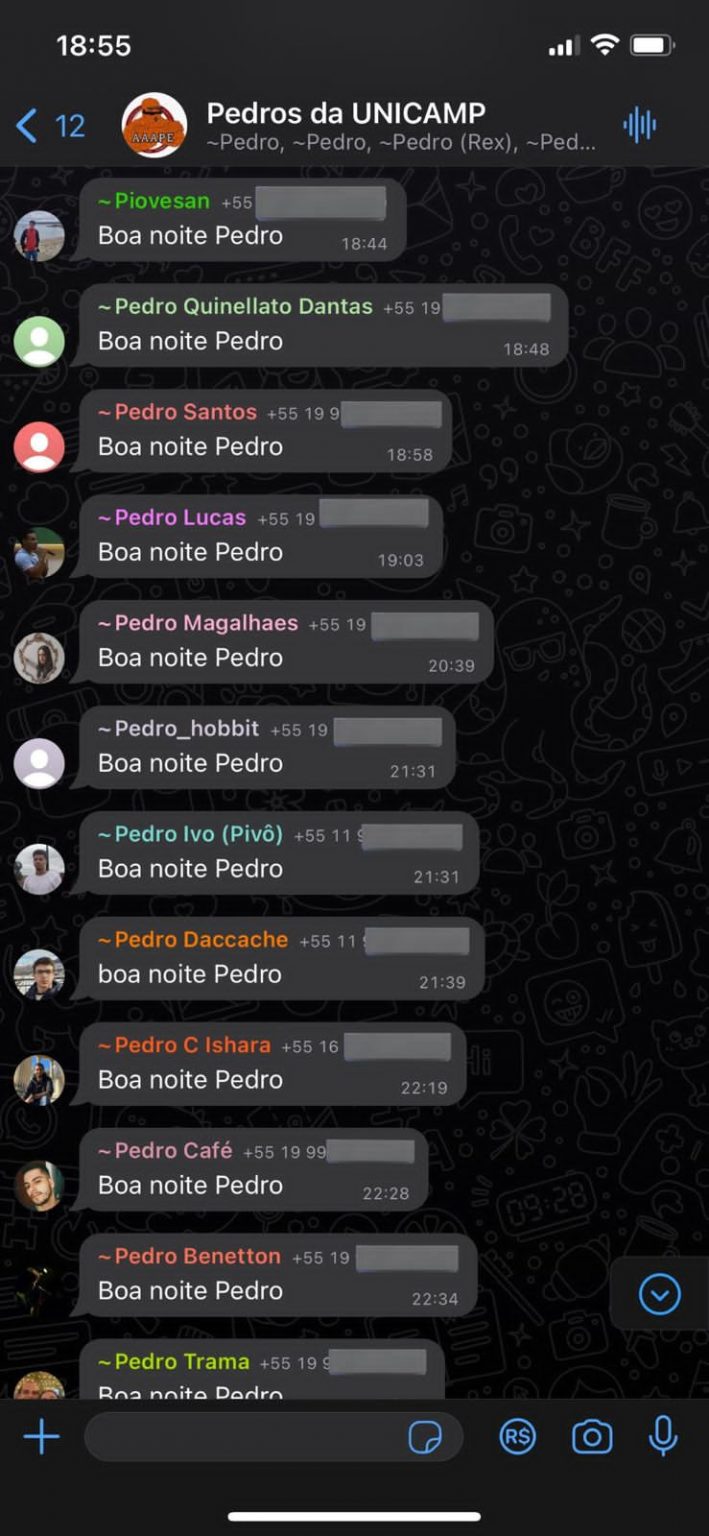Open Pedros da UNICAMP group info
Viewport: 709px width, 1536px height.
(x=400, y=125)
